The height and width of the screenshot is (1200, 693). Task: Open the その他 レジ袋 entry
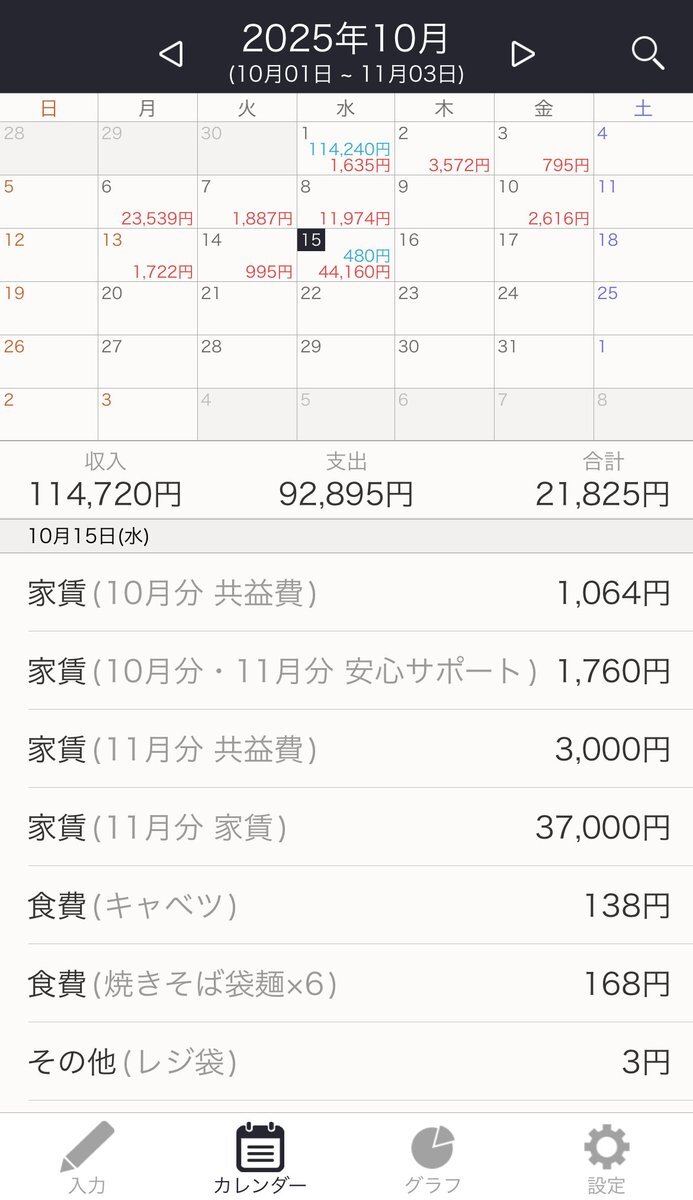click(346, 1061)
